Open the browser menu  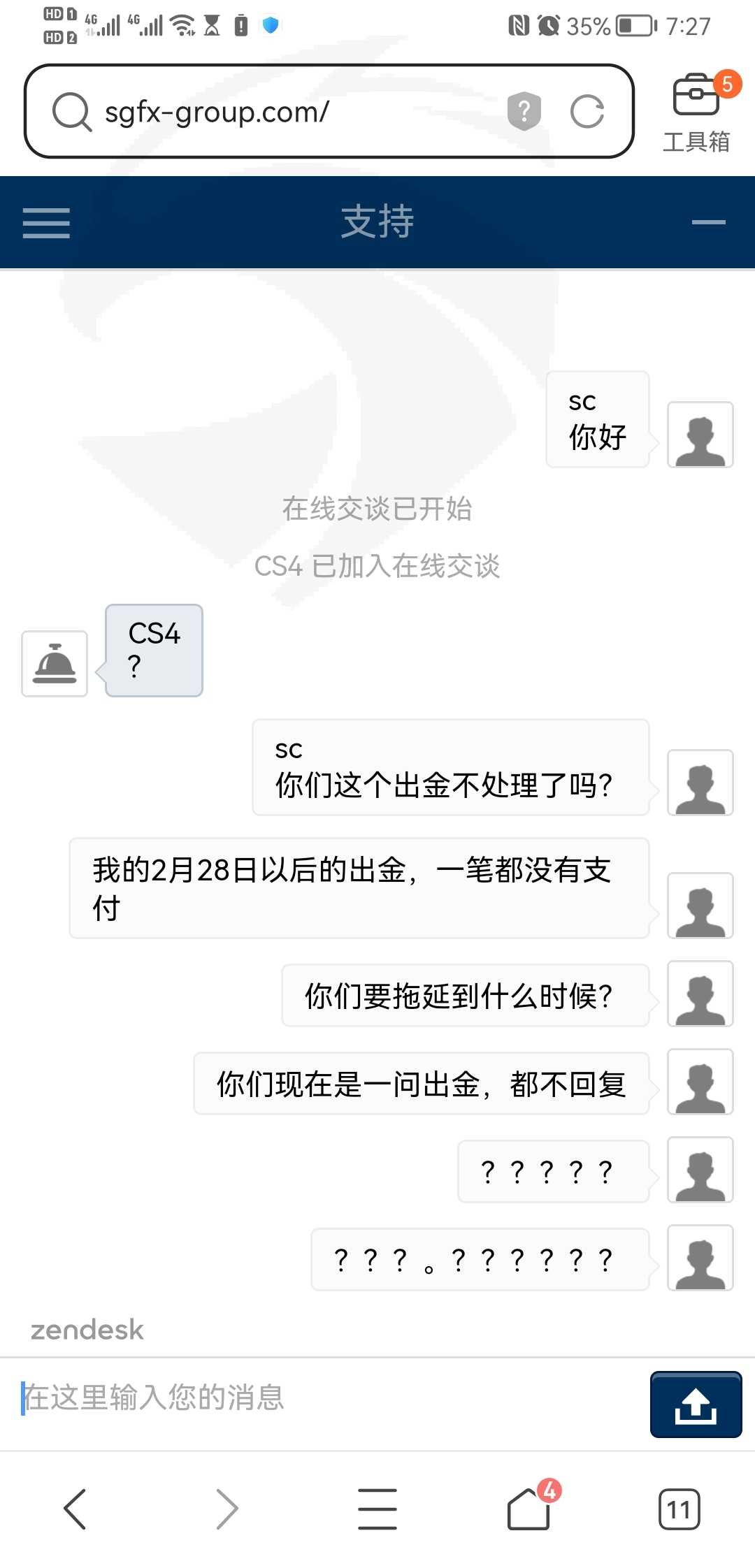[x=377, y=1509]
